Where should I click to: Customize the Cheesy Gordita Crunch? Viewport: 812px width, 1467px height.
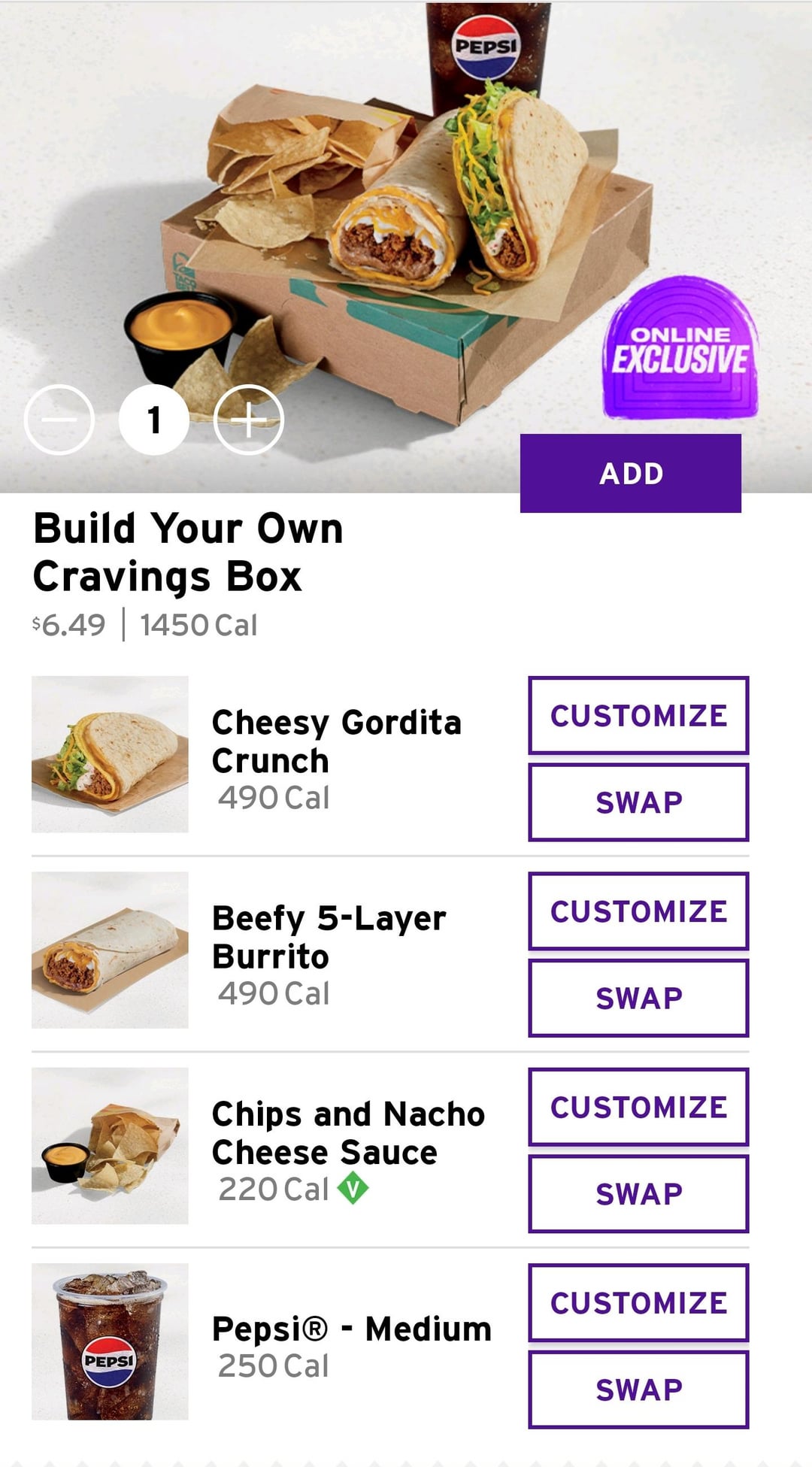pos(638,715)
